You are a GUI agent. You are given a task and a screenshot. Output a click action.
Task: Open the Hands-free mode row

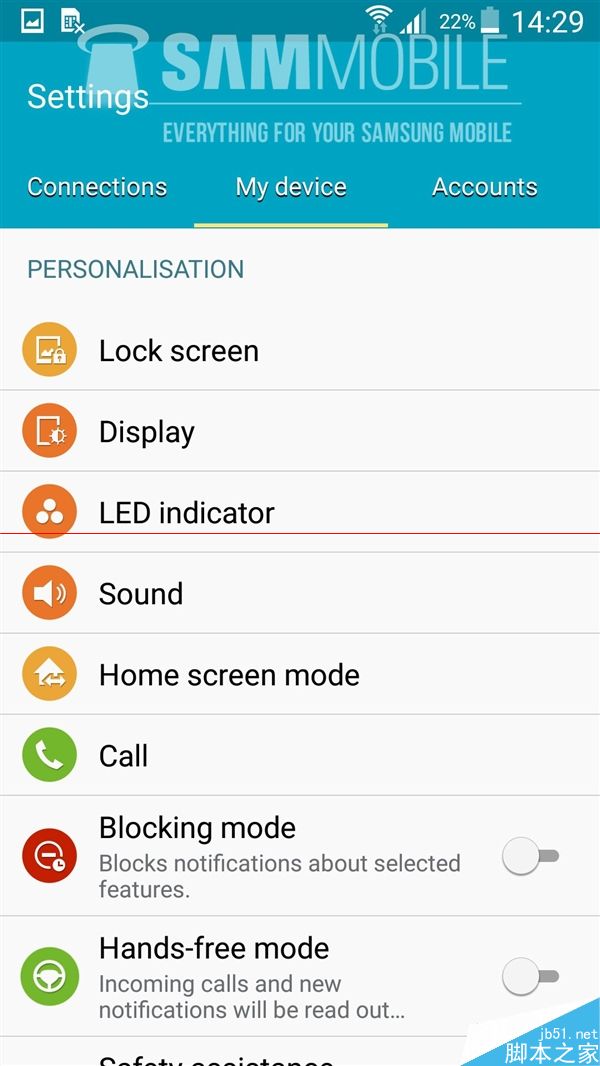300,976
